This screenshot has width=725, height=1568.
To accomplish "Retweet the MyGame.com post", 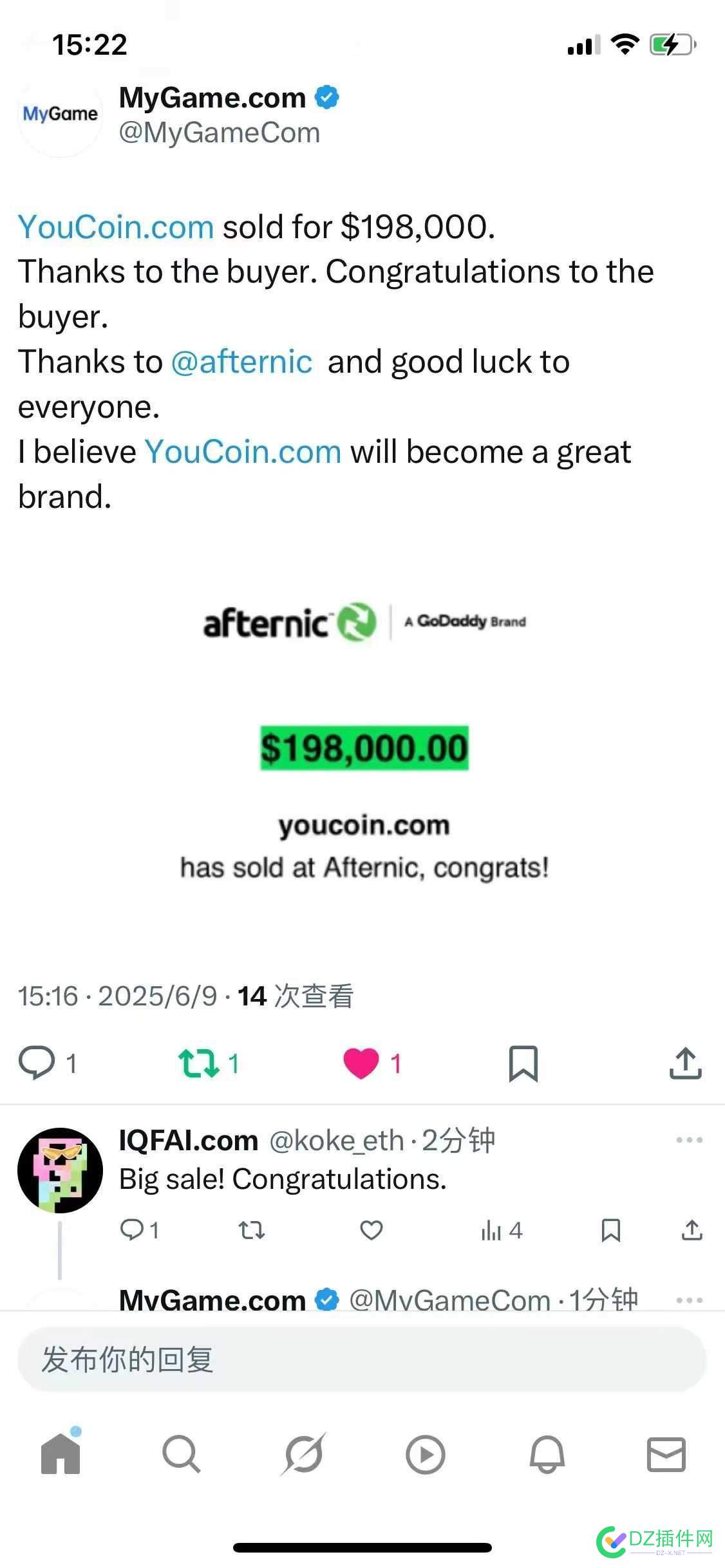I will [x=199, y=1063].
